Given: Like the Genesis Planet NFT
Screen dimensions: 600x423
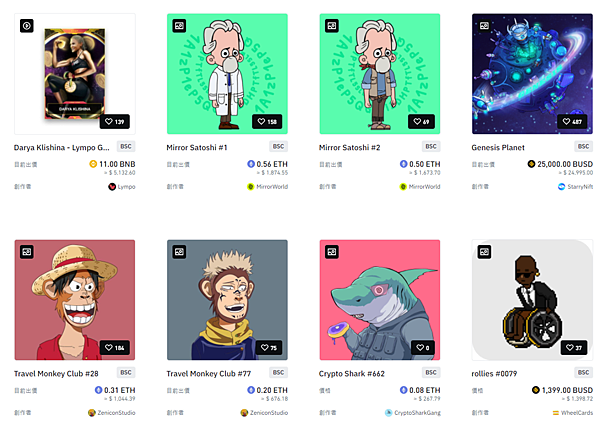Looking at the screenshot, I should [x=571, y=122].
